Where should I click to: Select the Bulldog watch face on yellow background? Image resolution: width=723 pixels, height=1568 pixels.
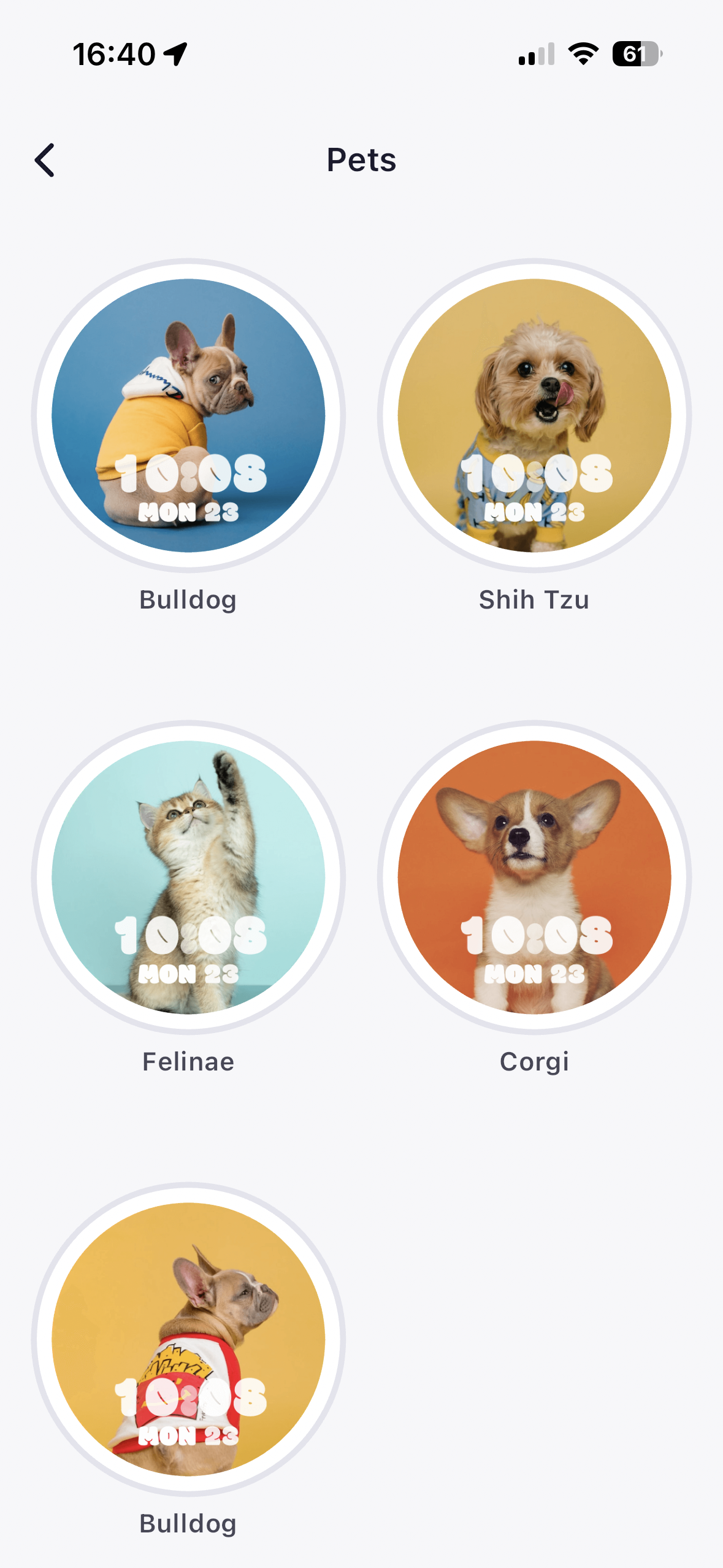click(188, 1339)
